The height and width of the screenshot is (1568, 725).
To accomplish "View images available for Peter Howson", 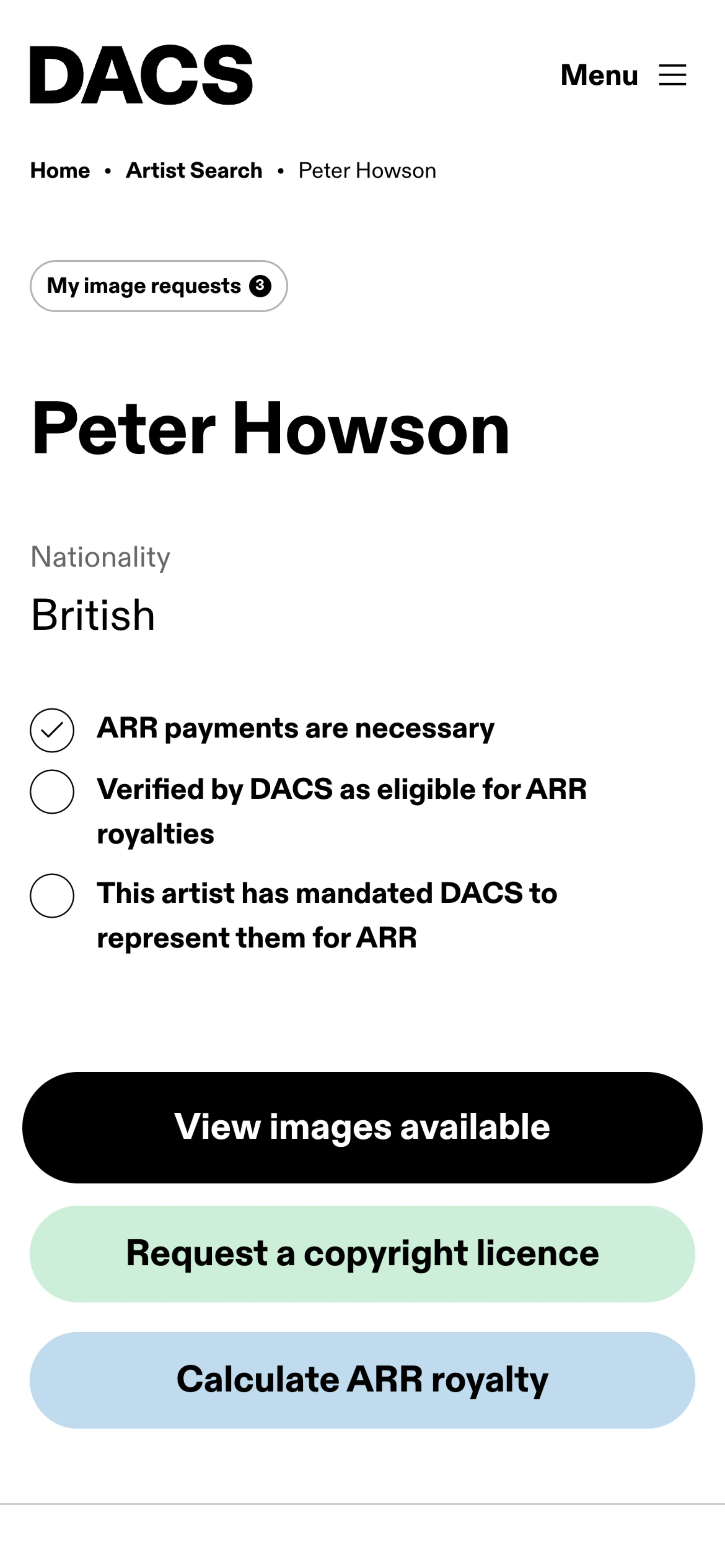I will [362, 1127].
